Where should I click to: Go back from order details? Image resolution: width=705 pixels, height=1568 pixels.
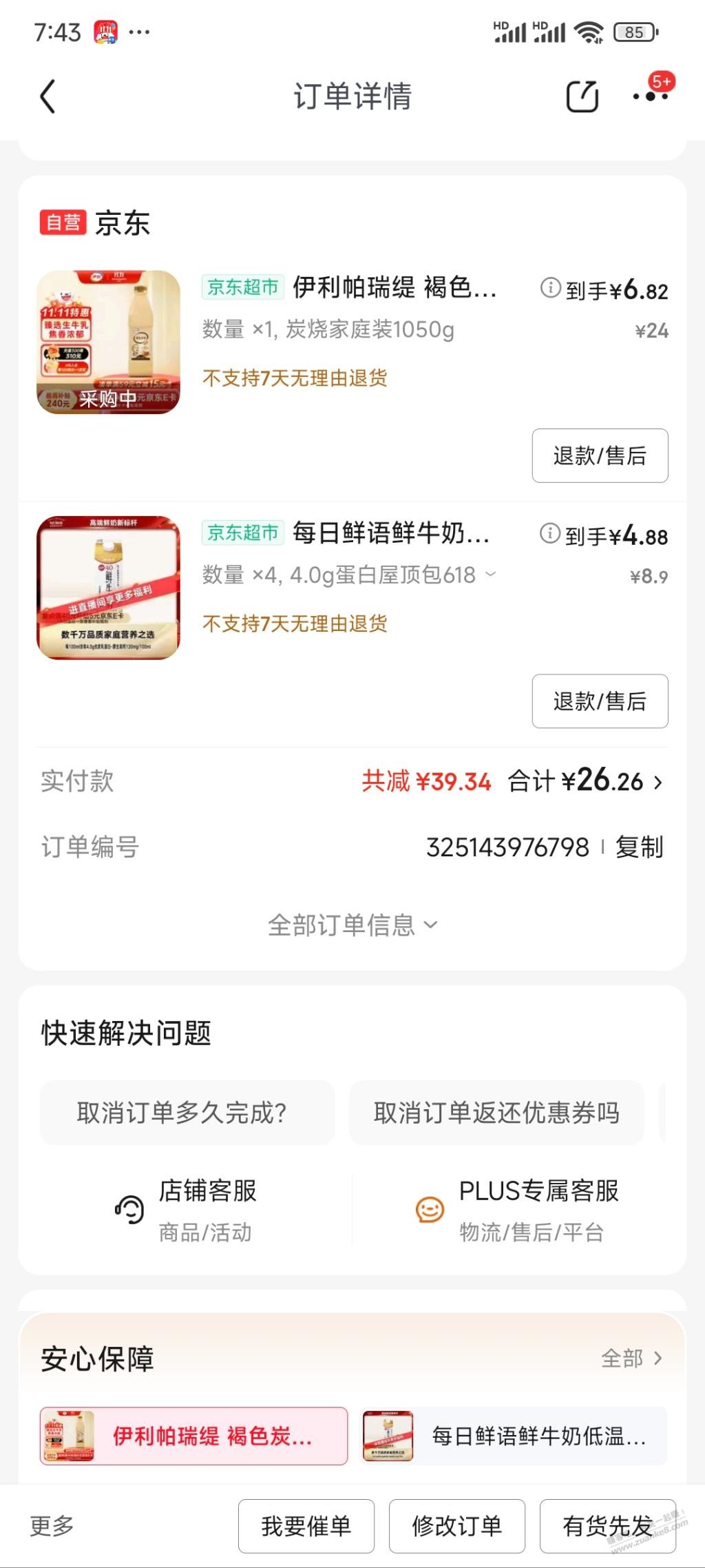click(48, 96)
